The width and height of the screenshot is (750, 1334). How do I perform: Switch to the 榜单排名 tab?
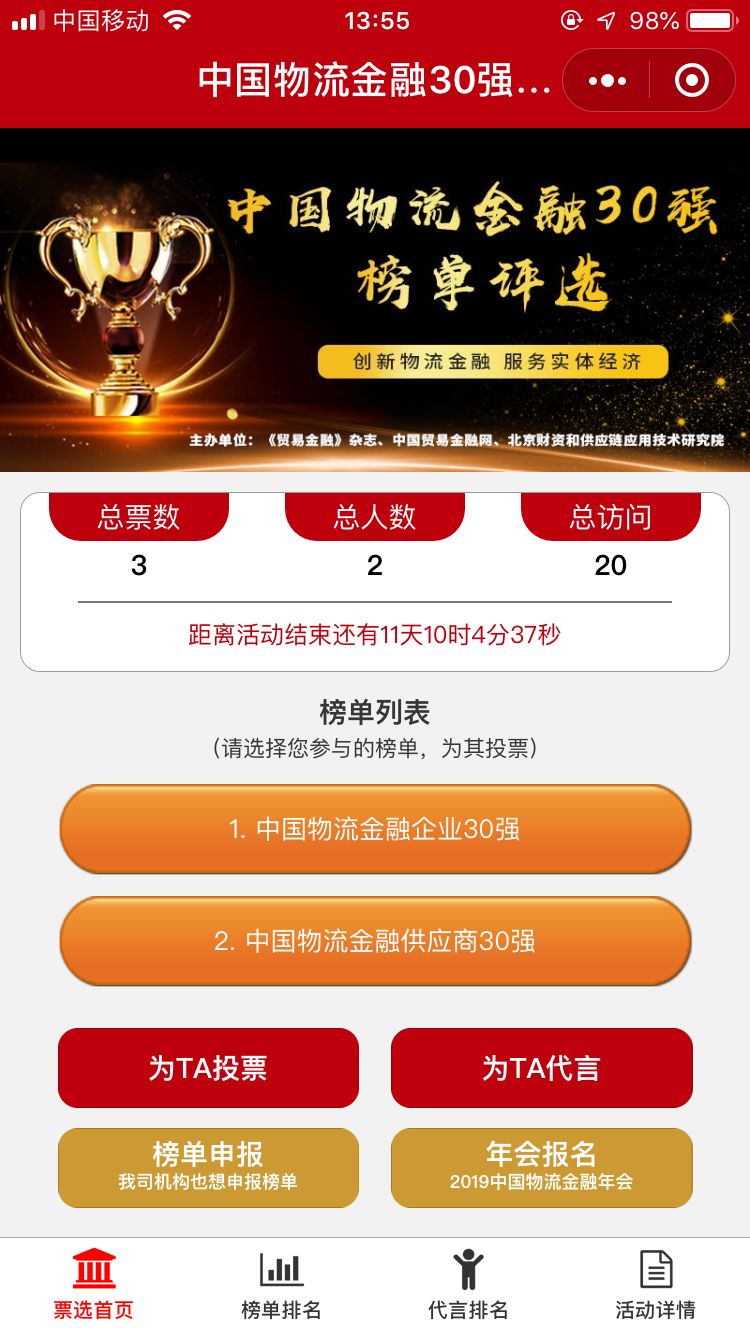pos(281,1285)
